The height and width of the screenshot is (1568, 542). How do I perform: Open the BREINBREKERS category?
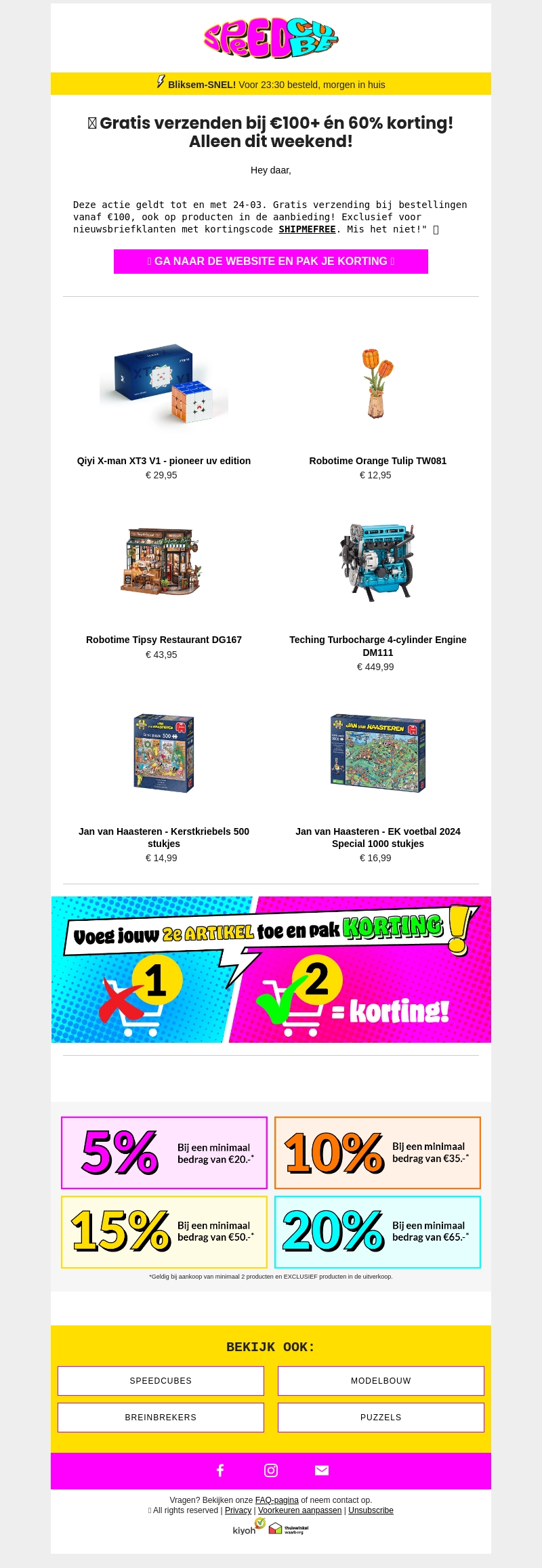pyautogui.click(x=161, y=1417)
